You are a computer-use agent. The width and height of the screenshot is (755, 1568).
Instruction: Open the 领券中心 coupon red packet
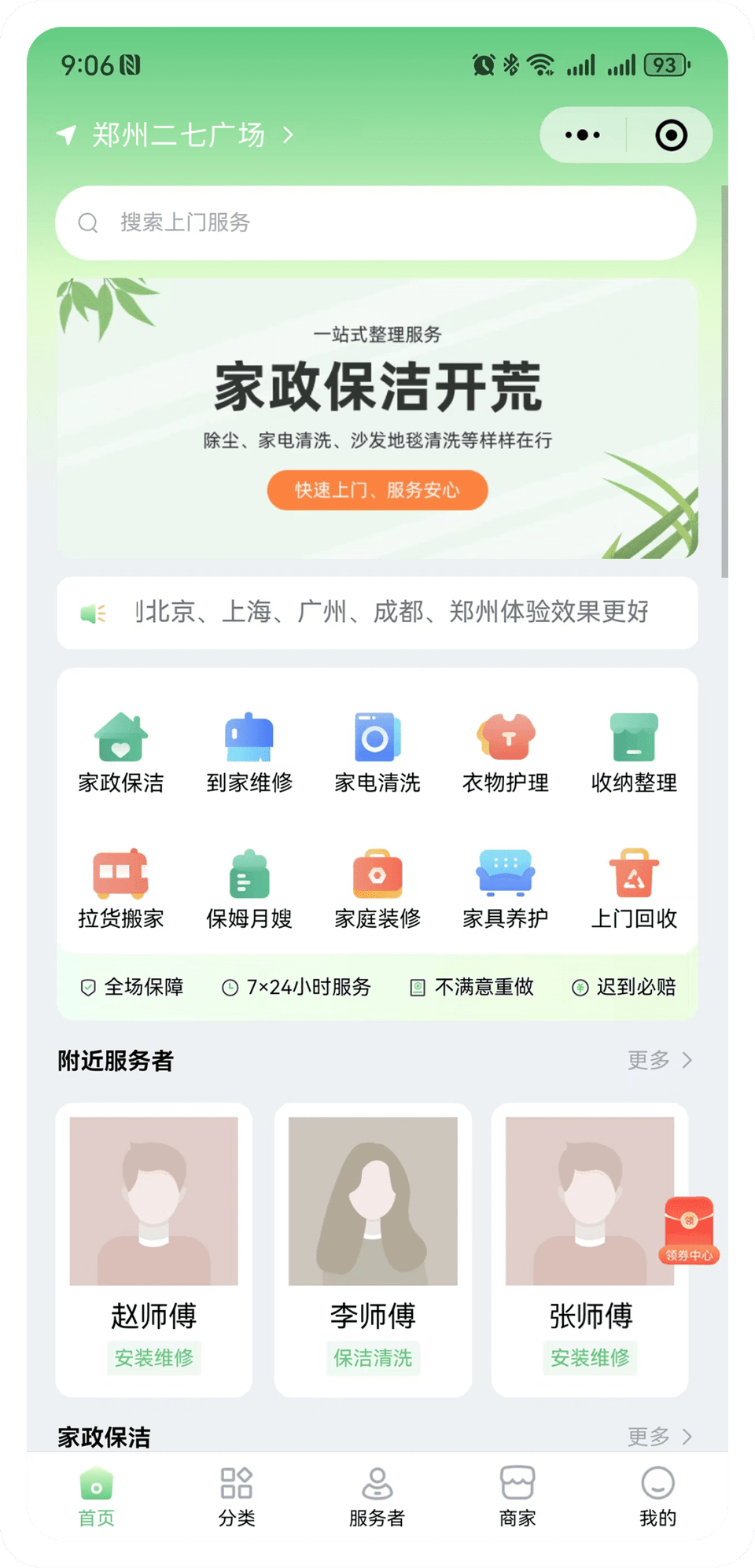pos(688,1231)
